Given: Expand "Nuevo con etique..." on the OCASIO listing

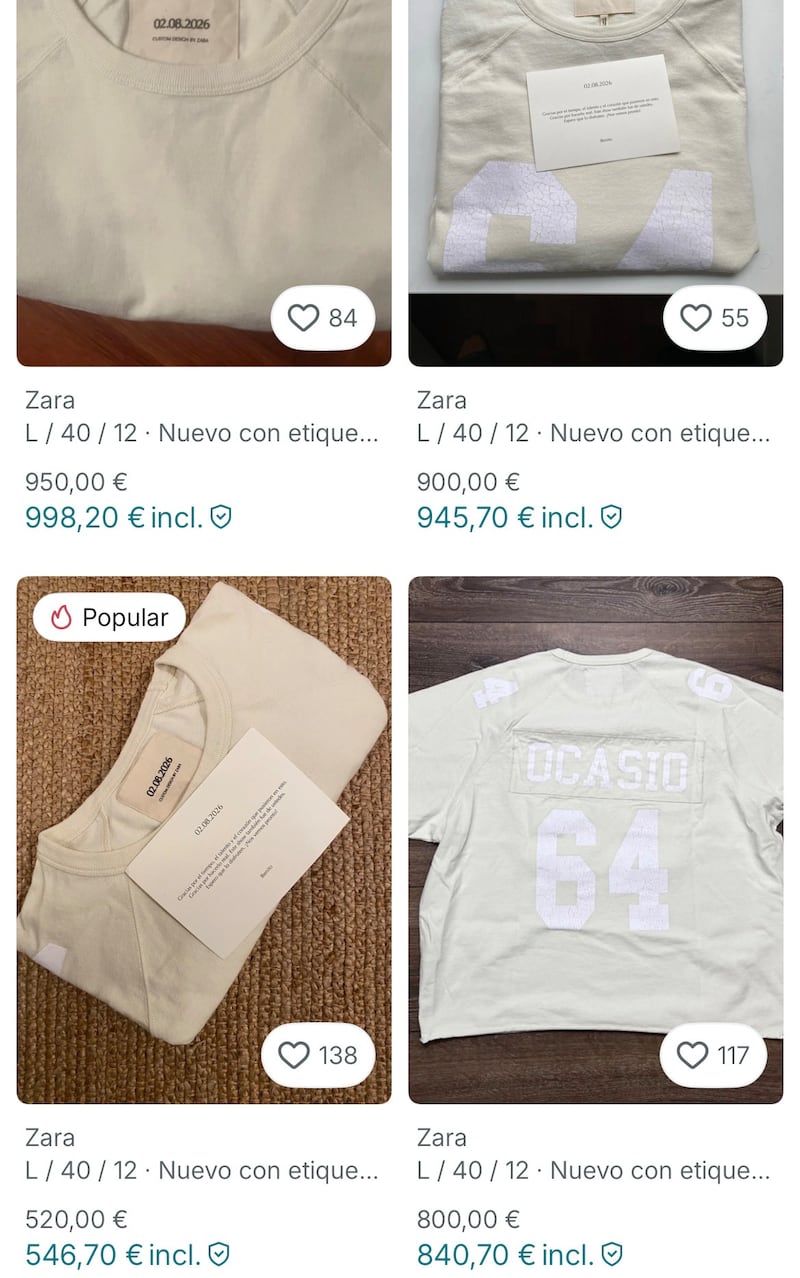Looking at the screenshot, I should pyautogui.click(x=593, y=1170).
